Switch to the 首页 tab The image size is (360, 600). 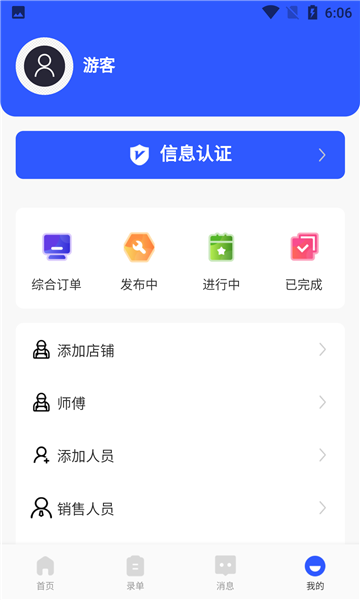point(45,572)
